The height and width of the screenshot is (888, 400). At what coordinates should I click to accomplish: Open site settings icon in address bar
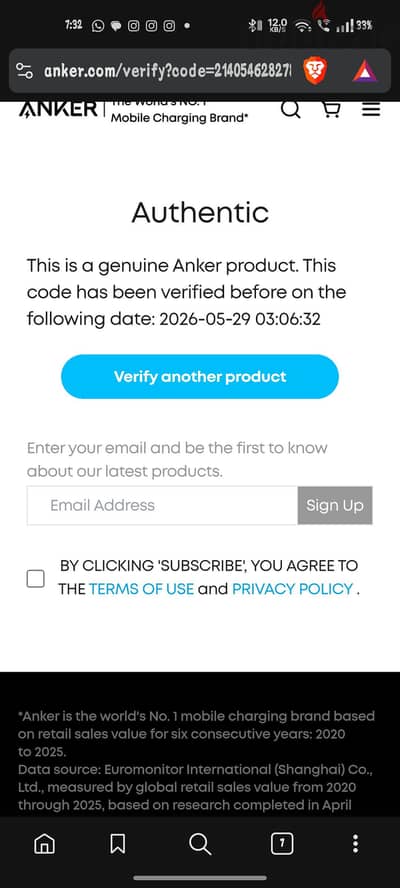(x=24, y=71)
